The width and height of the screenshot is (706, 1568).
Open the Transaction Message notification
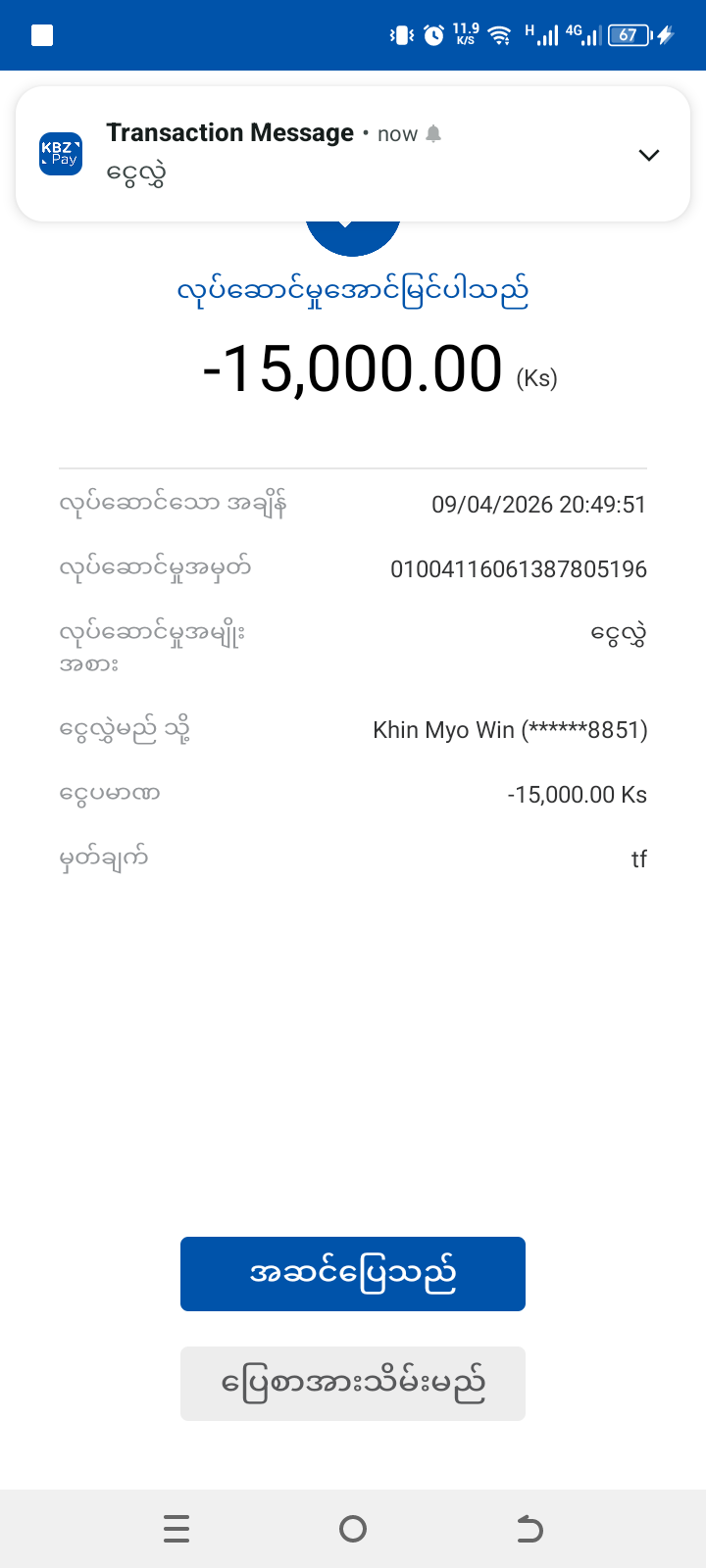coord(294,154)
